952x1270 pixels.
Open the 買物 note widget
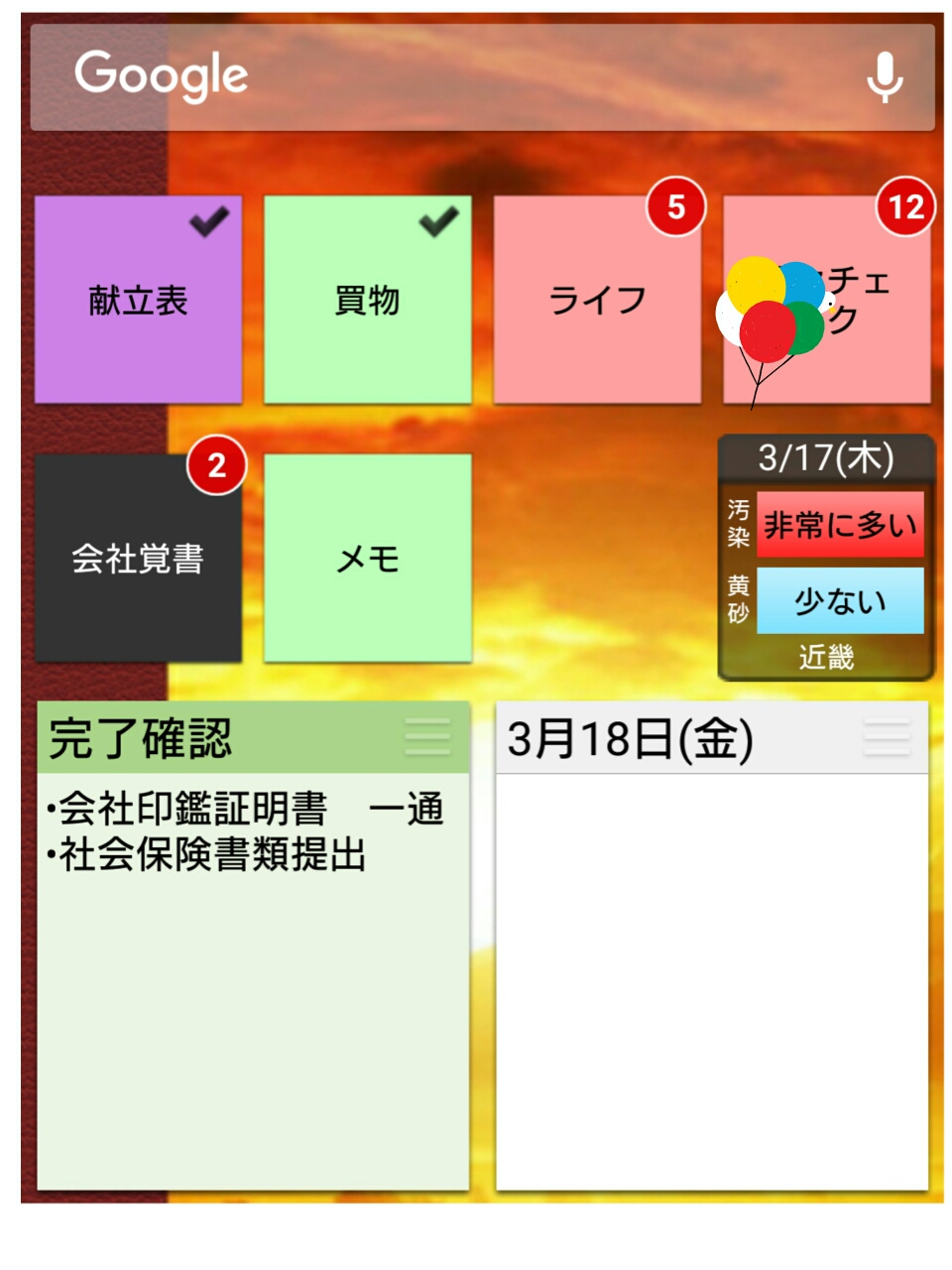(x=367, y=300)
